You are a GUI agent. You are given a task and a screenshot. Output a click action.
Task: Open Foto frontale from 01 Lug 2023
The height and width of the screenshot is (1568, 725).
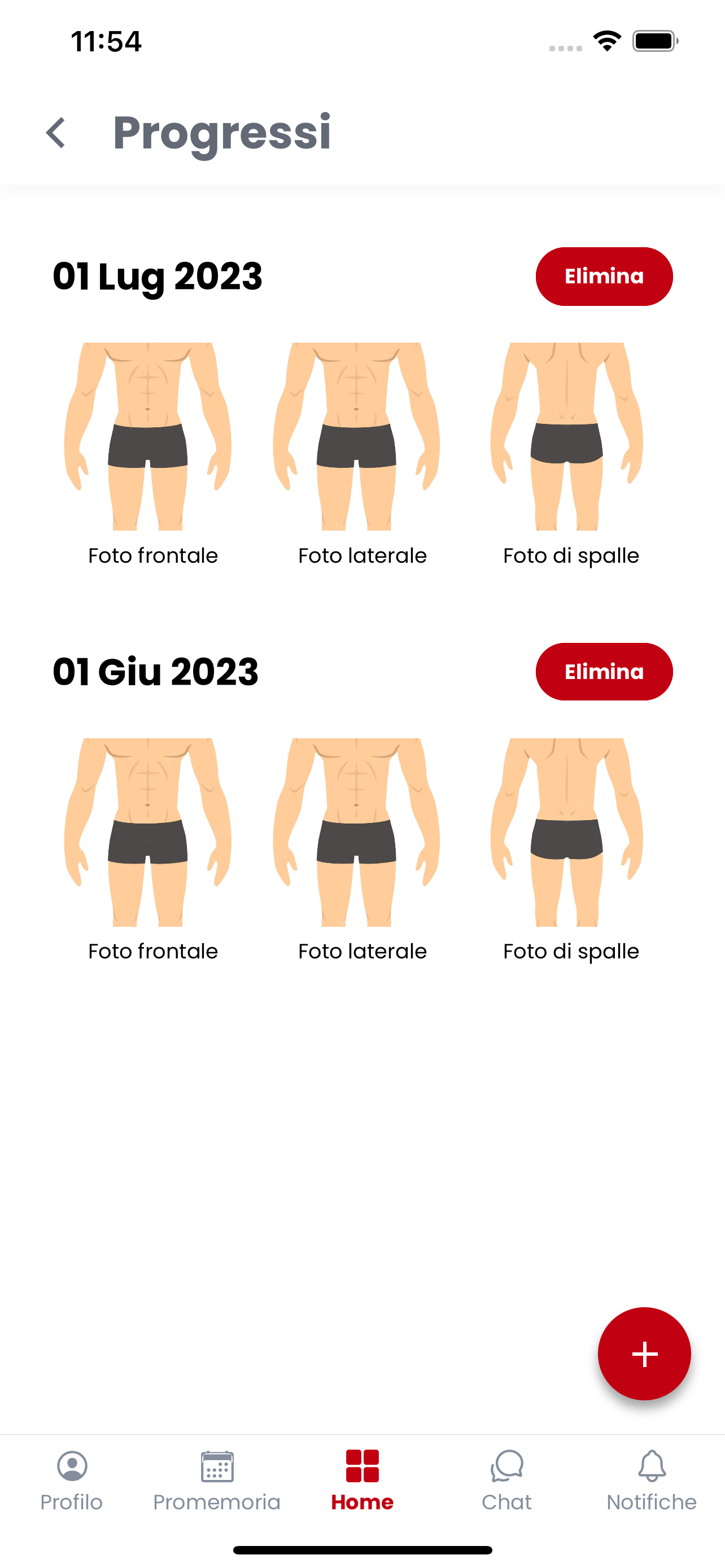coord(148,436)
